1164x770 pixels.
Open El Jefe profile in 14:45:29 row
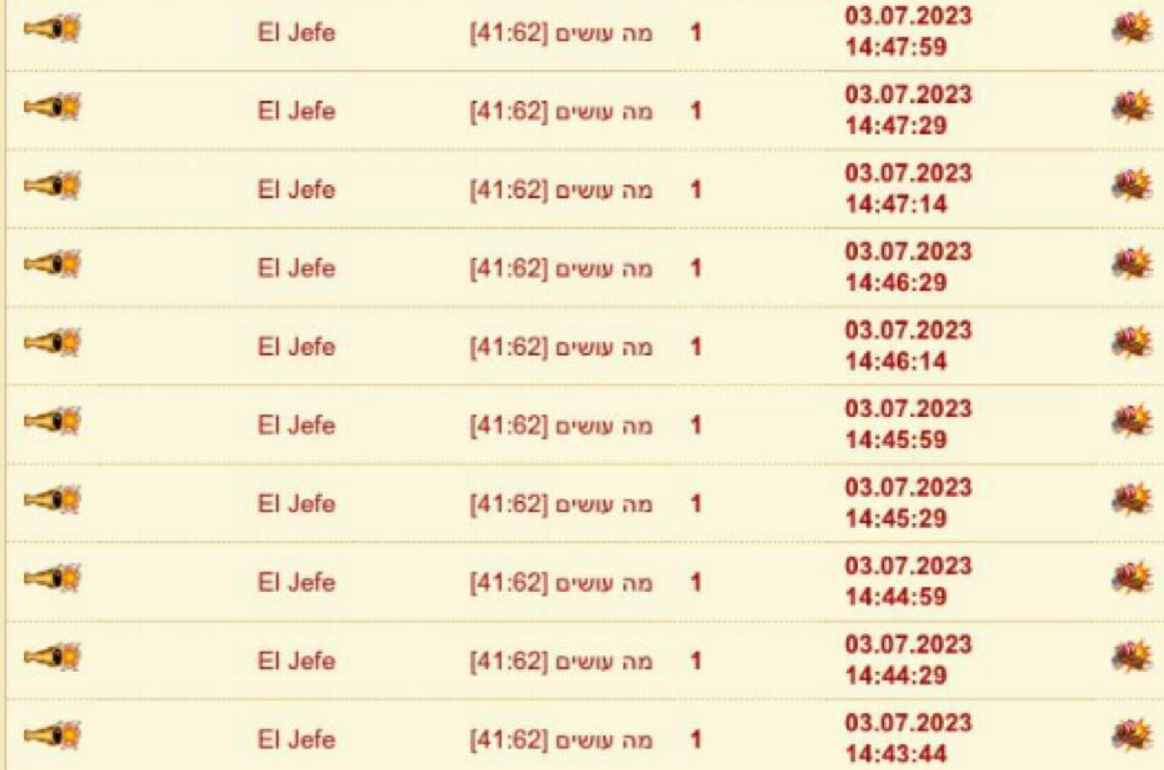(296, 504)
